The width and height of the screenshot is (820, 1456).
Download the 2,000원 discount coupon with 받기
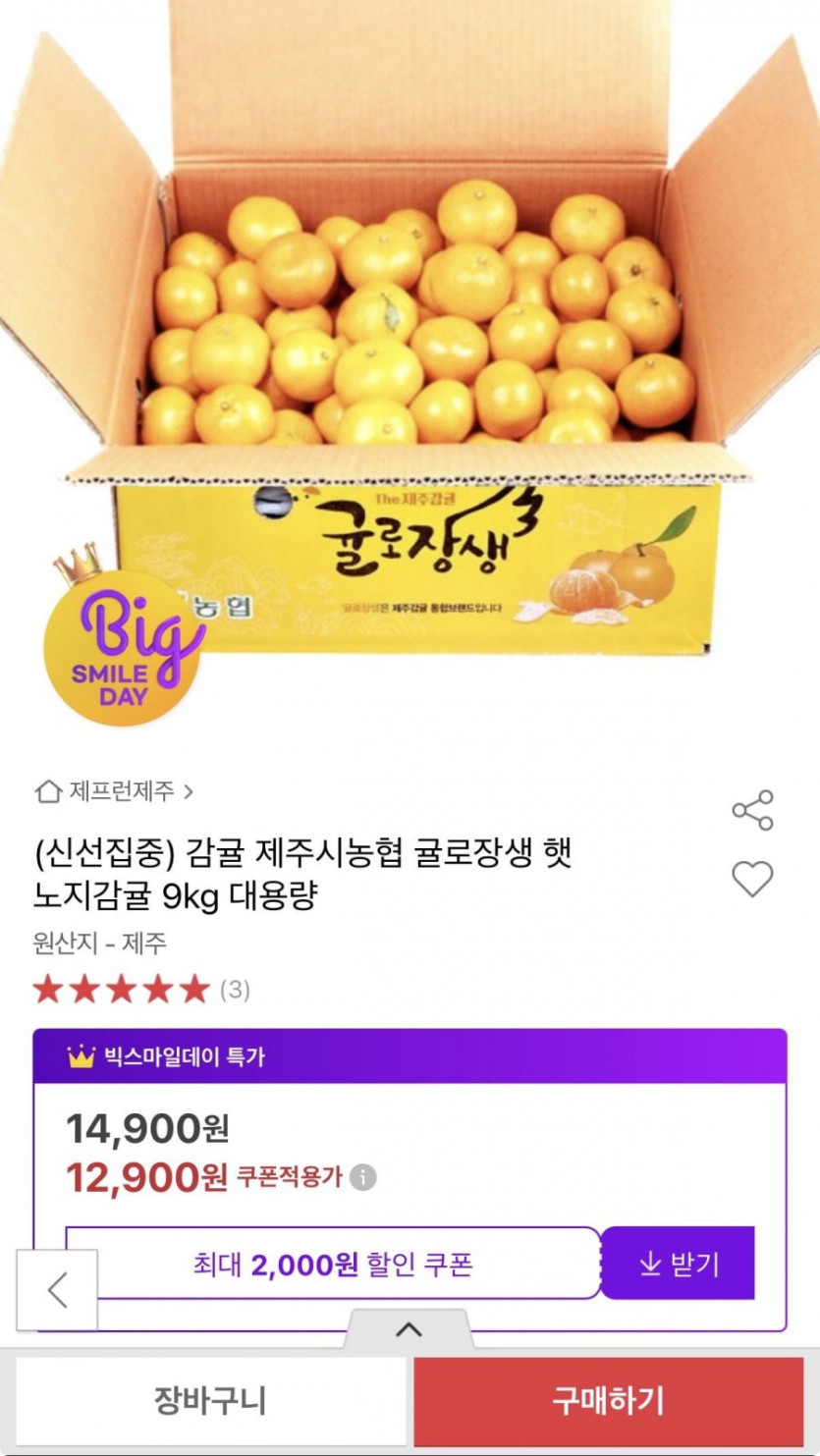[x=679, y=1264]
